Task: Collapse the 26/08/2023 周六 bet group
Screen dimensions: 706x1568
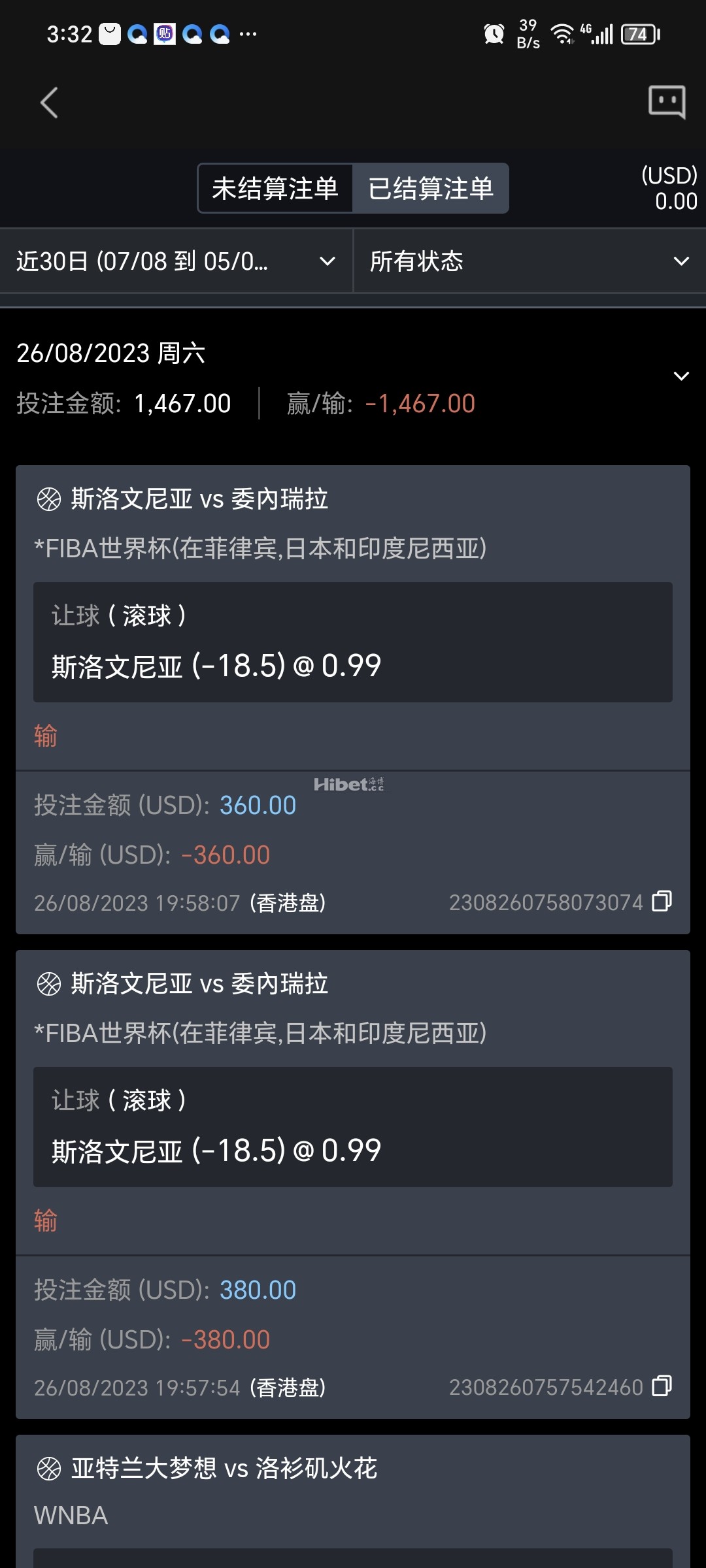Action: 681,376
